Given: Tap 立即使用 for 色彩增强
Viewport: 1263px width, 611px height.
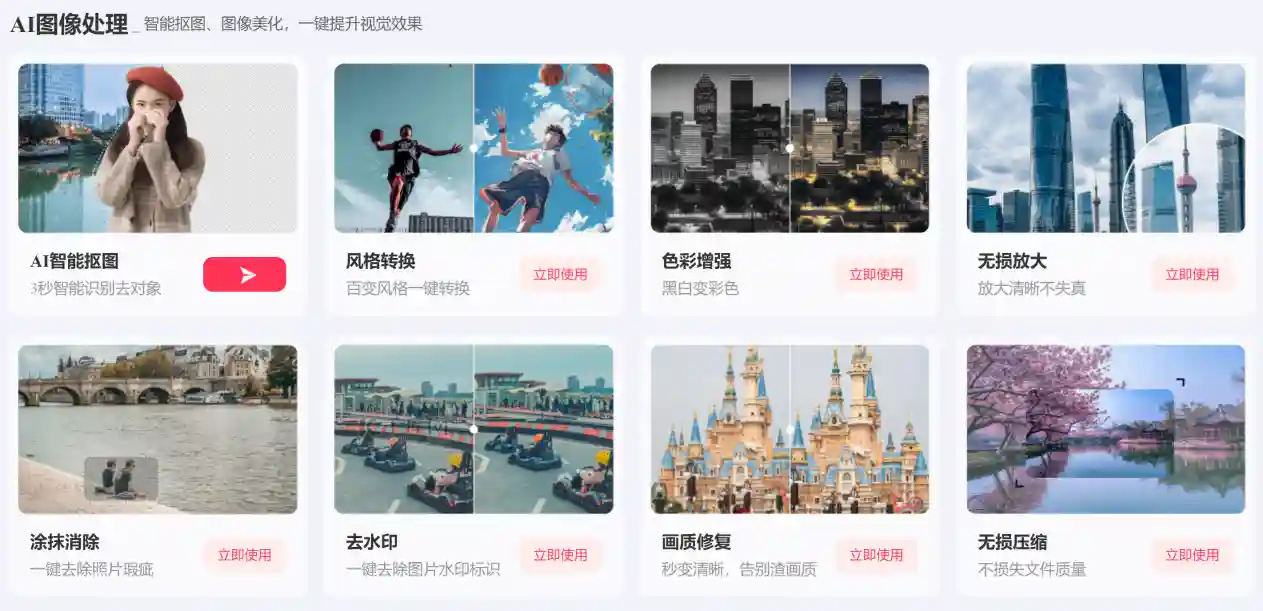Looking at the screenshot, I should pos(876,274).
